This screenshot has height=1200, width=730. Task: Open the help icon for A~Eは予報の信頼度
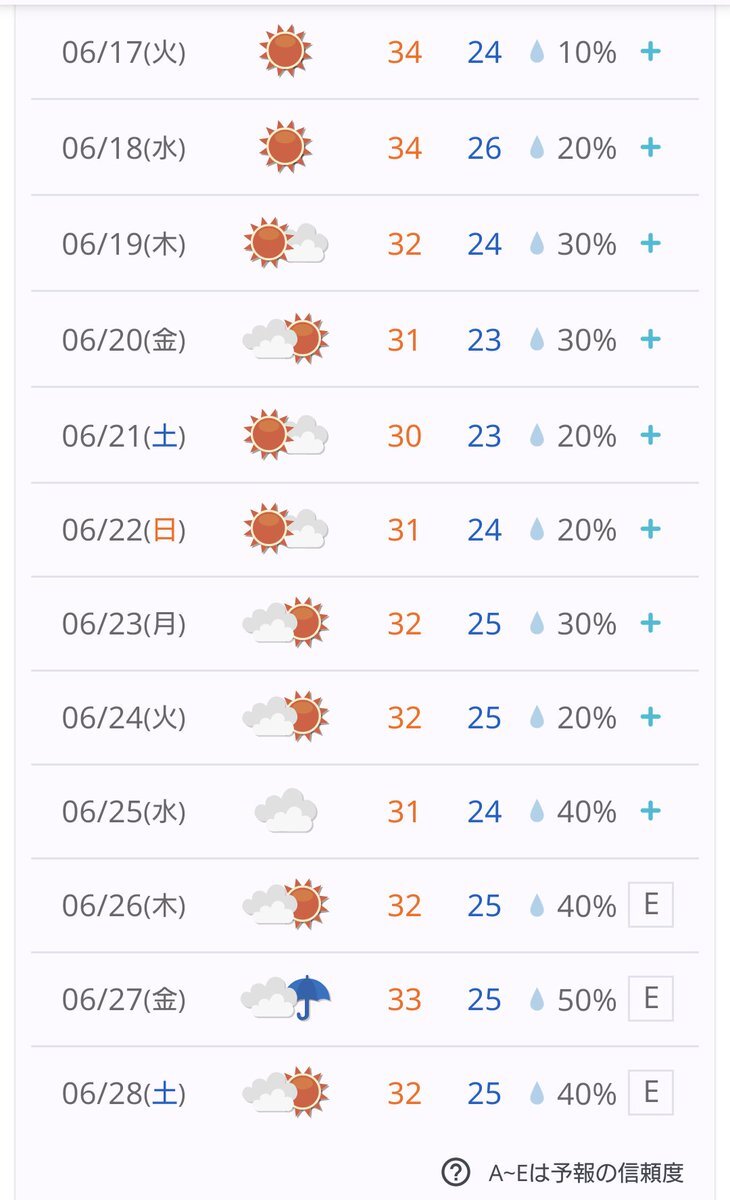coord(456,1172)
